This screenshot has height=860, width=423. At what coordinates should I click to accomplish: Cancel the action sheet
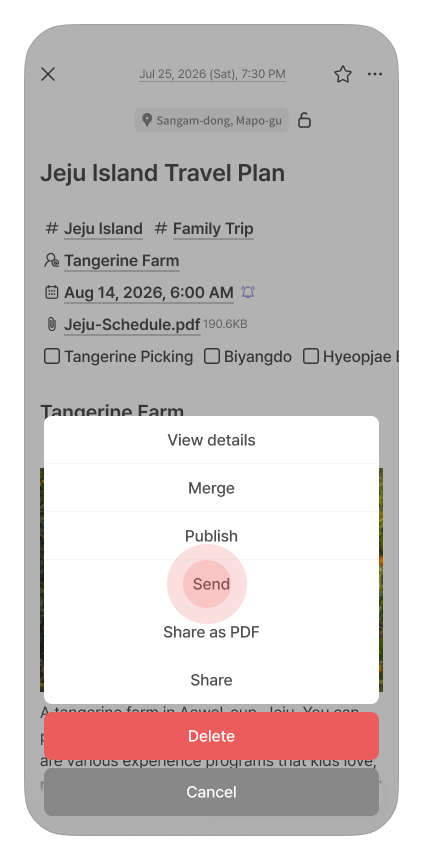[x=211, y=792]
